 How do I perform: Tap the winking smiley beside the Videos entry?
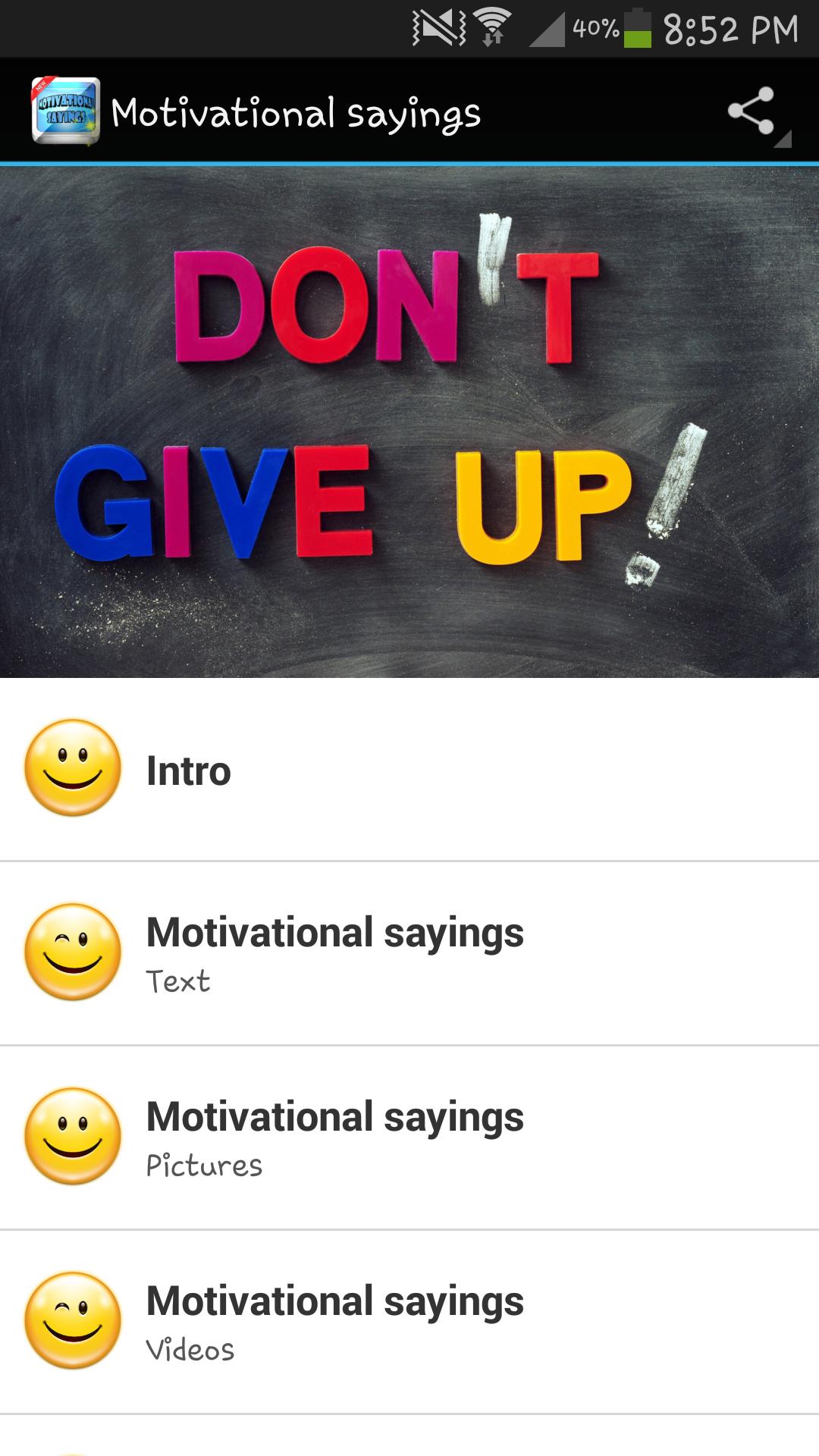click(72, 1318)
